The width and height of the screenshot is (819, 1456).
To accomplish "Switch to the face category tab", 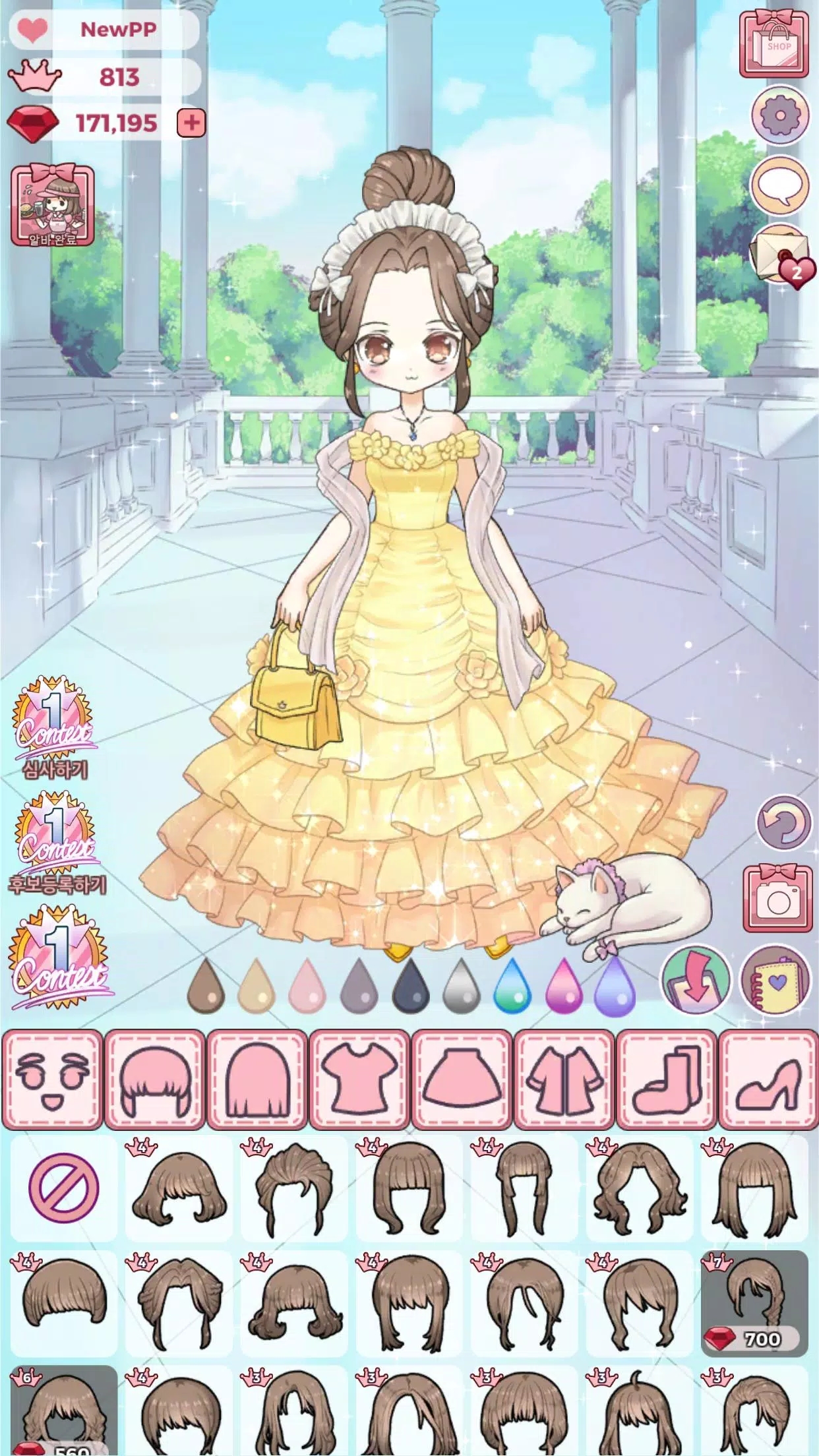I will click(53, 1079).
